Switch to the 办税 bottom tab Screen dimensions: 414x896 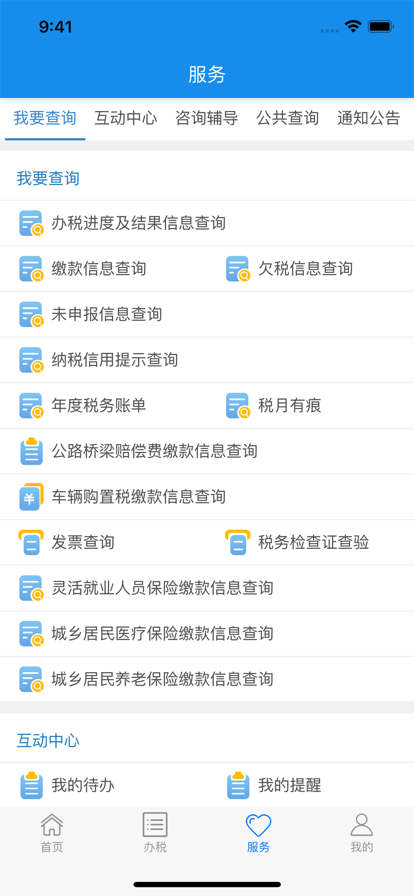pyautogui.click(x=155, y=833)
